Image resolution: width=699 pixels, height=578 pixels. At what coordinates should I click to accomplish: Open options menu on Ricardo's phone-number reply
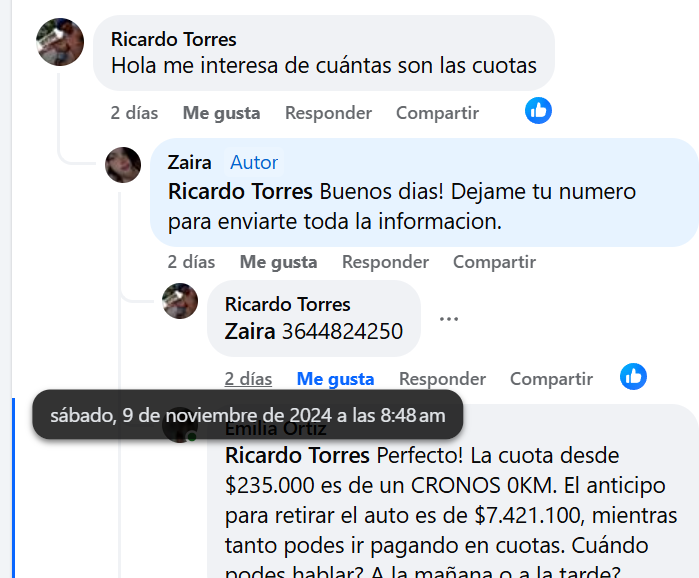coord(449,319)
